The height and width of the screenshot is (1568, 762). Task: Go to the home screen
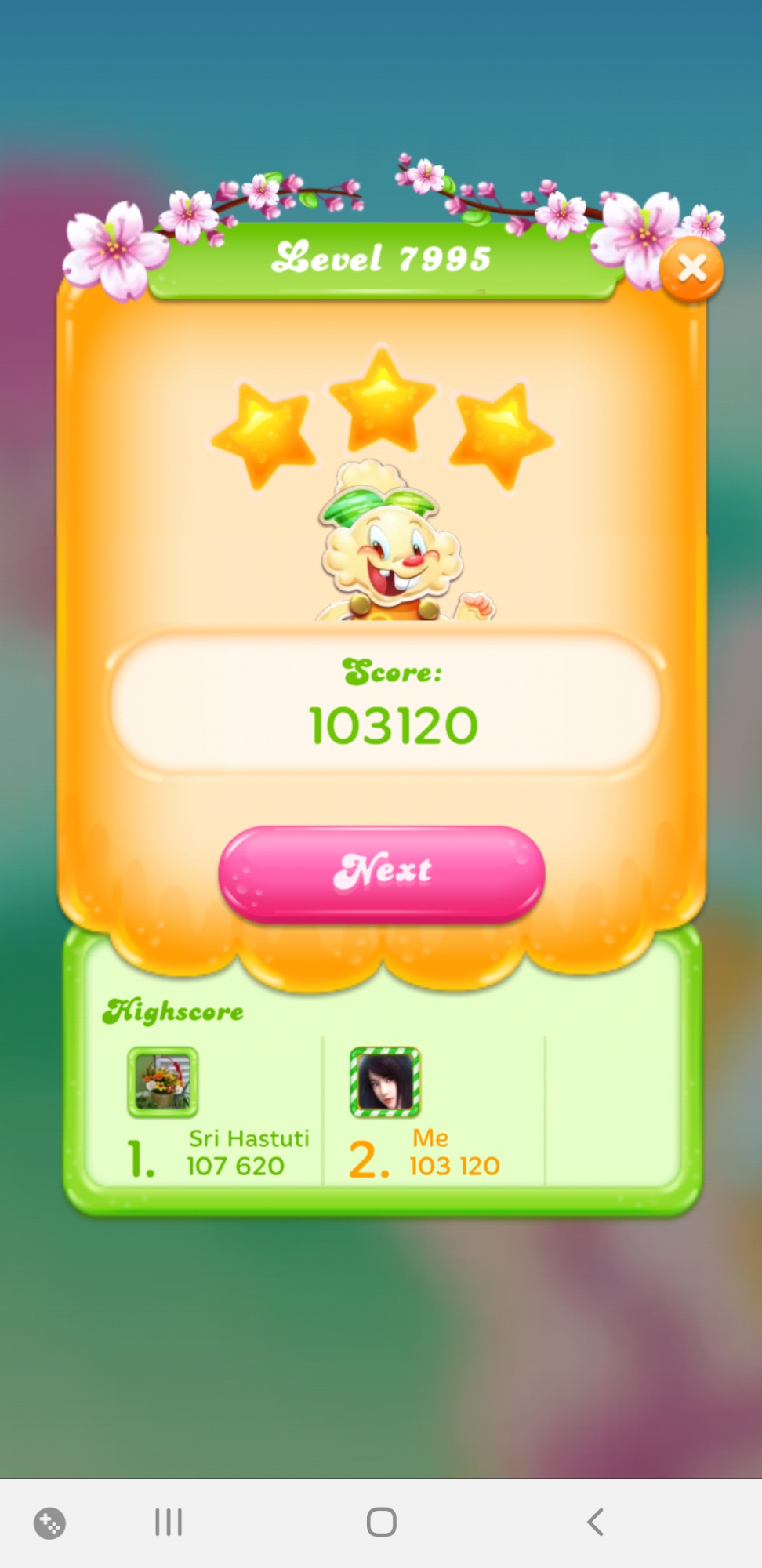382,1523
